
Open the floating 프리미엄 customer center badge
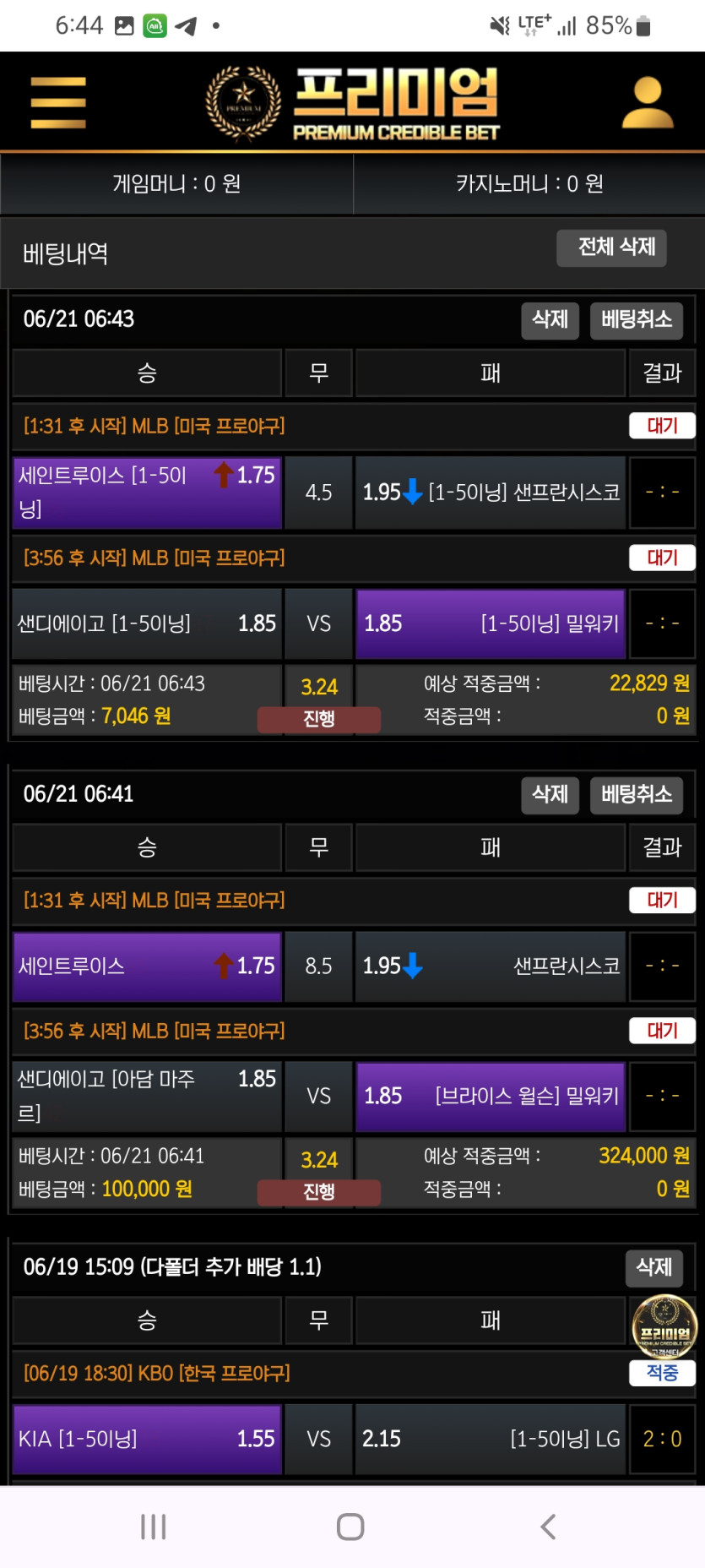point(664,1326)
